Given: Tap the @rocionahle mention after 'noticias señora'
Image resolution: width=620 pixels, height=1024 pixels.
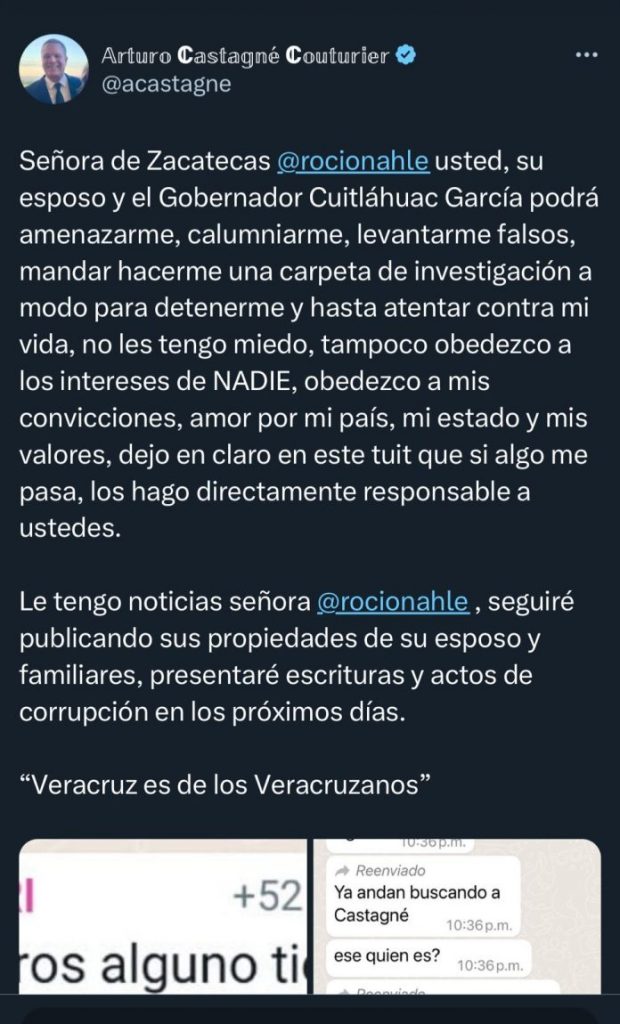Looking at the screenshot, I should [392, 602].
